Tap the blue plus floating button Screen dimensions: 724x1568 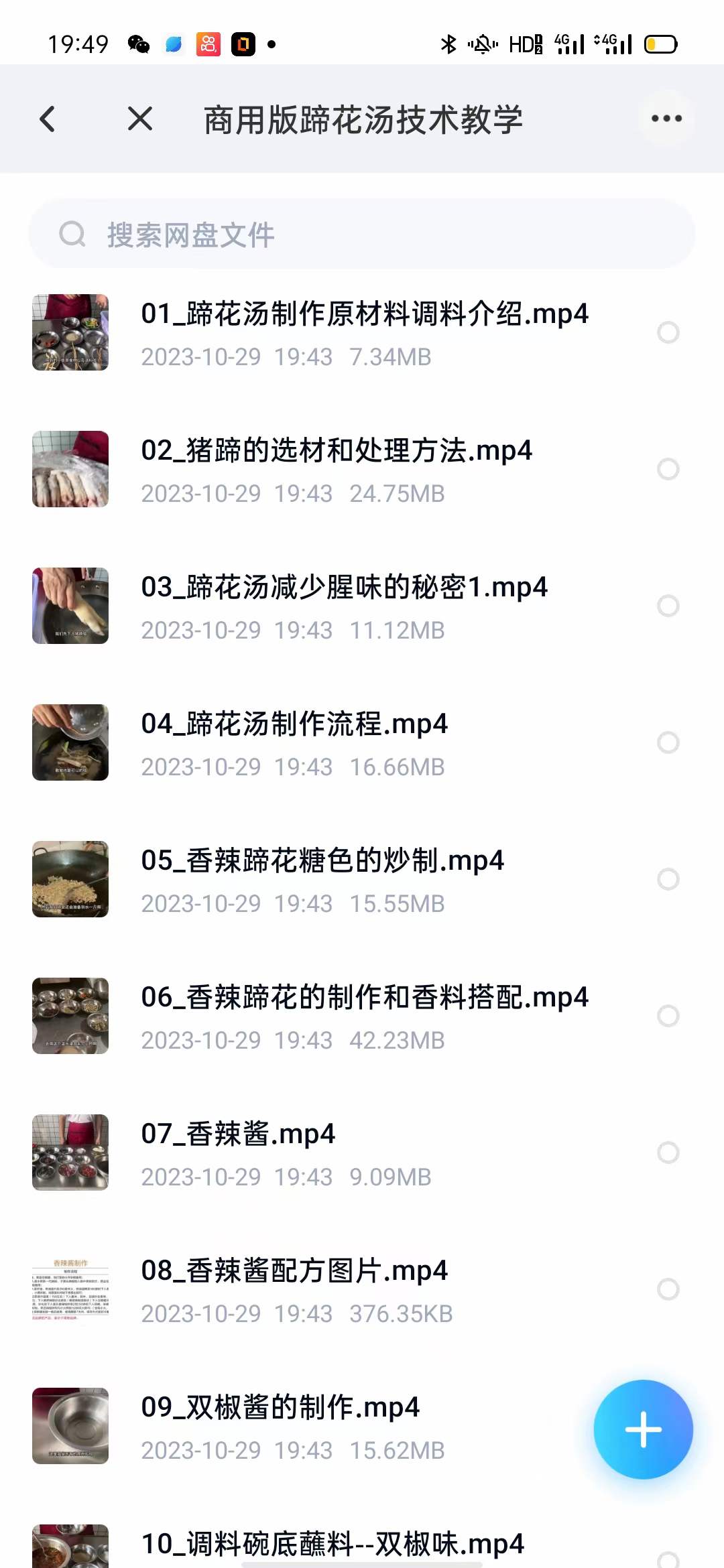643,1429
